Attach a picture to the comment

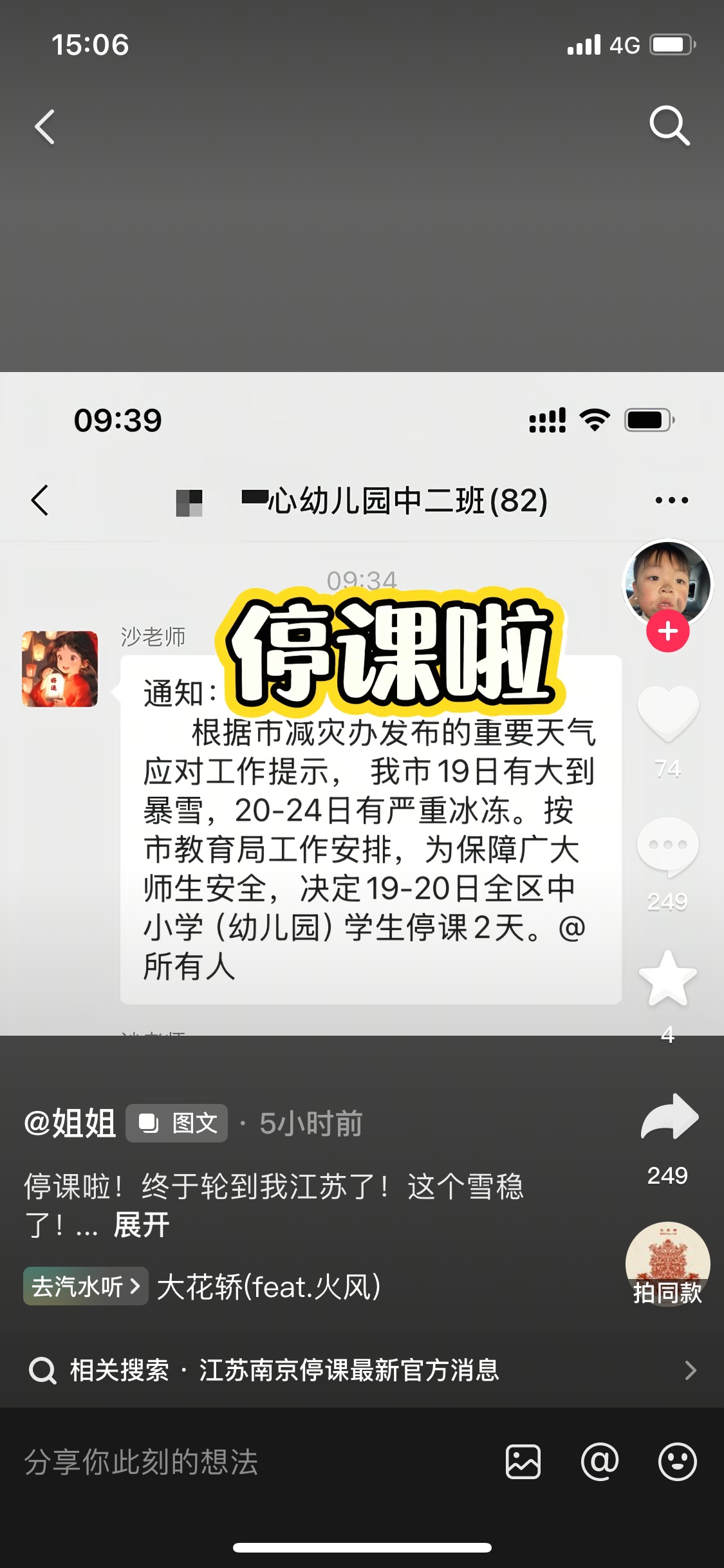point(523,1462)
